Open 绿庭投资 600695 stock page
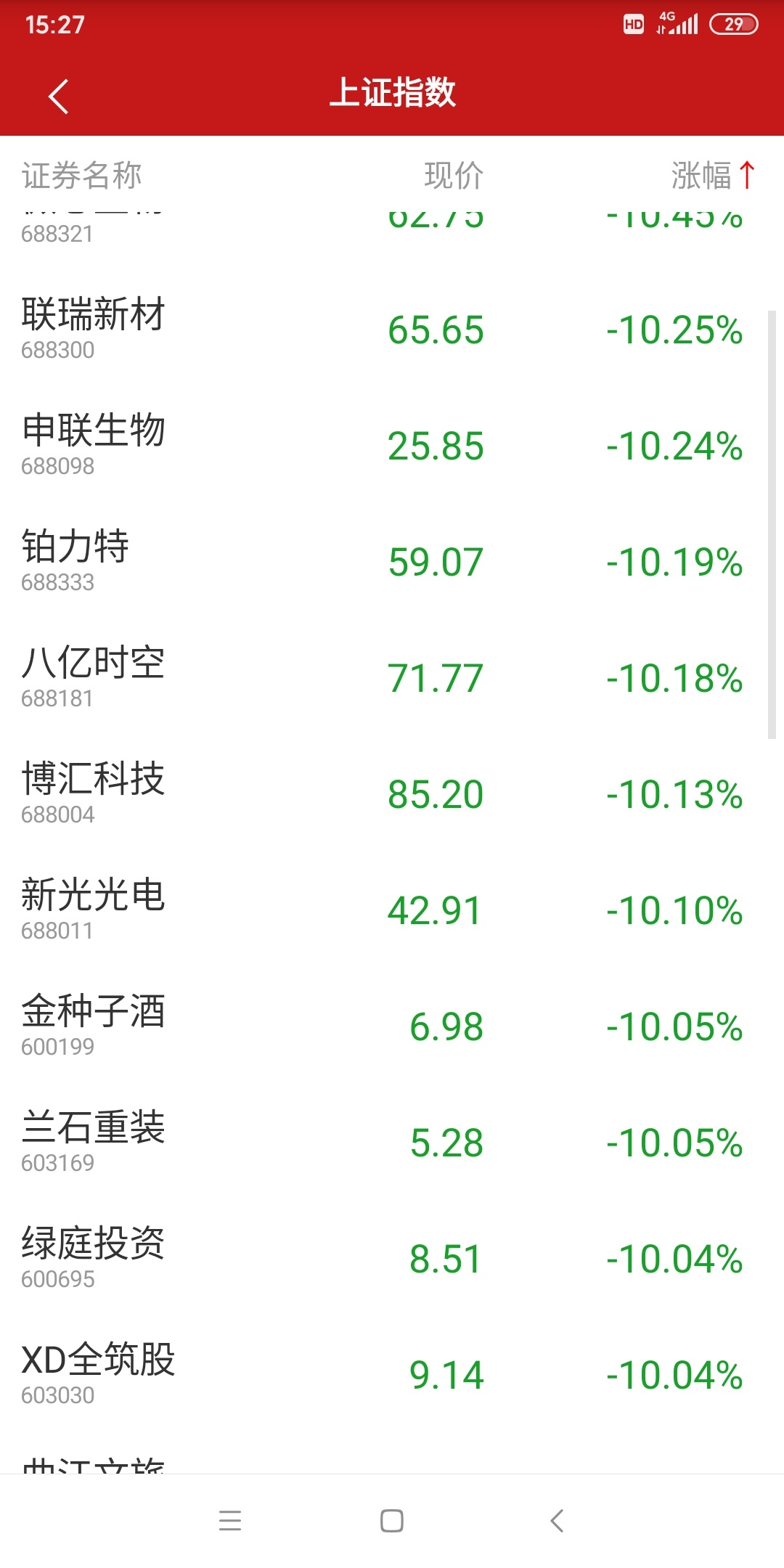Image resolution: width=784 pixels, height=1568 pixels. point(392,1259)
